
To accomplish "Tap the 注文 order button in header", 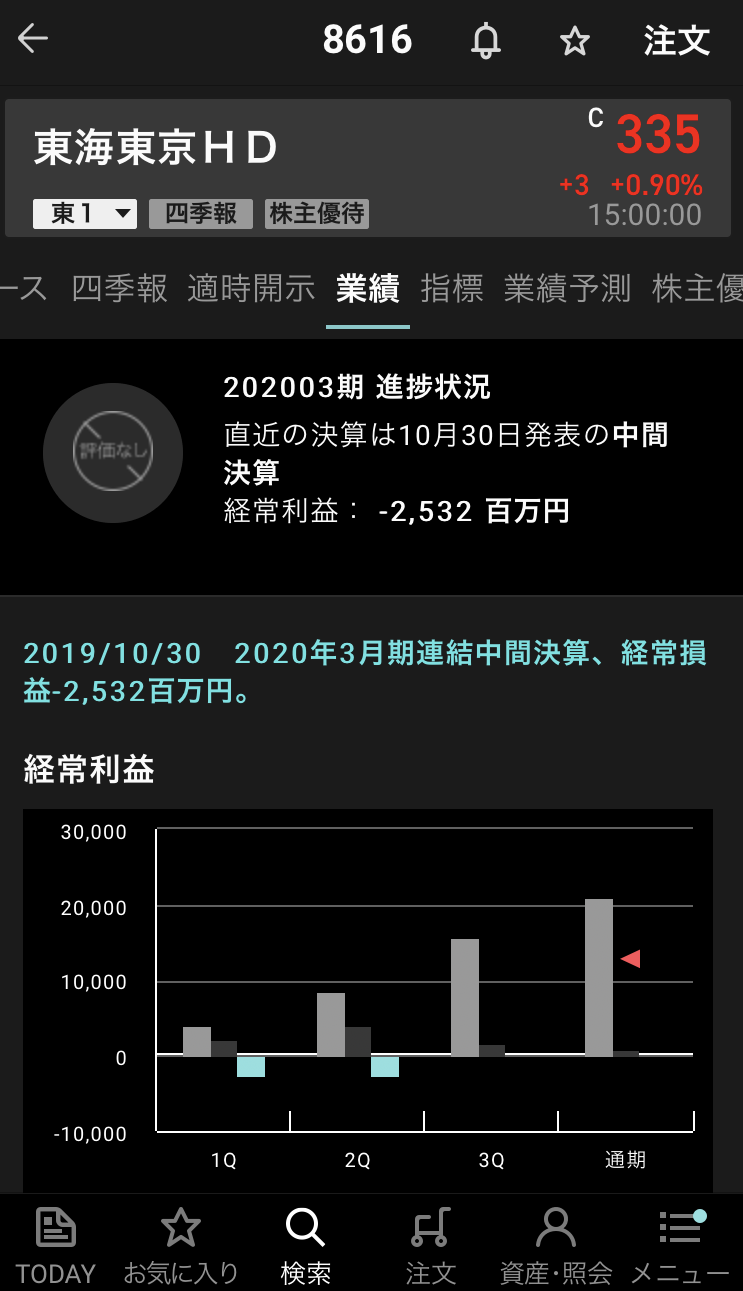I will click(x=676, y=41).
